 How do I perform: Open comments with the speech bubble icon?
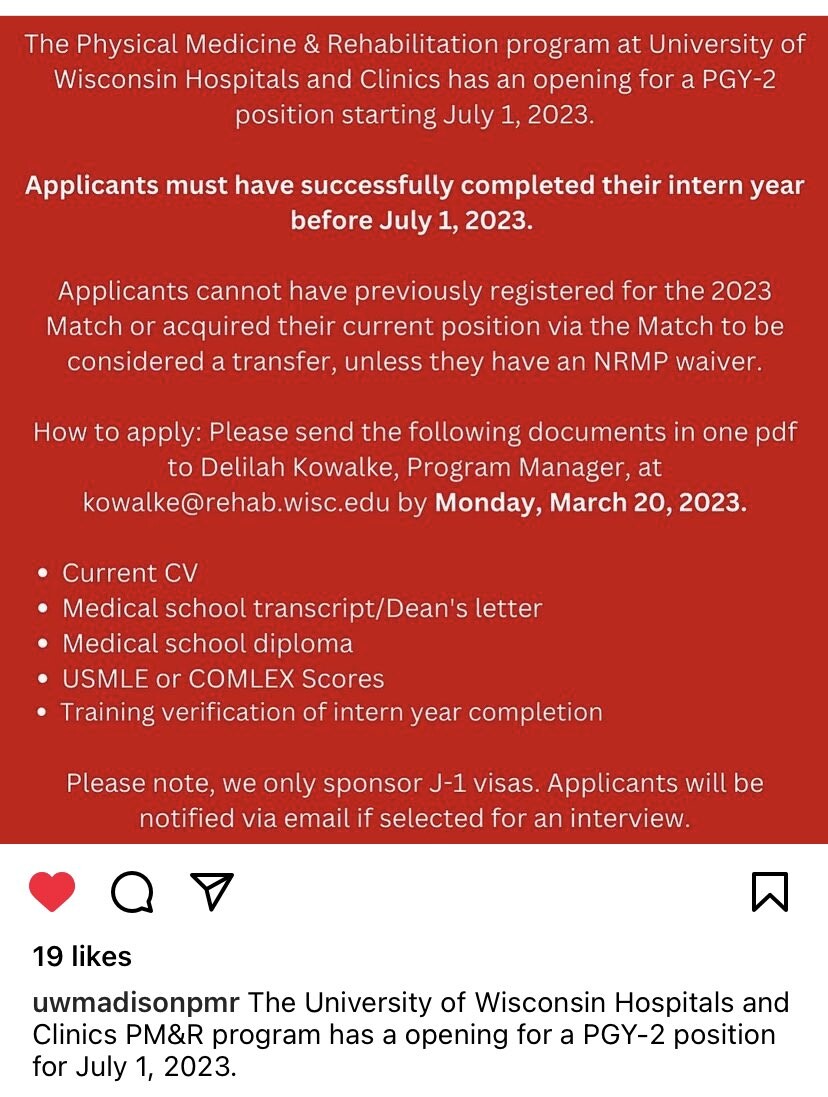click(x=132, y=891)
